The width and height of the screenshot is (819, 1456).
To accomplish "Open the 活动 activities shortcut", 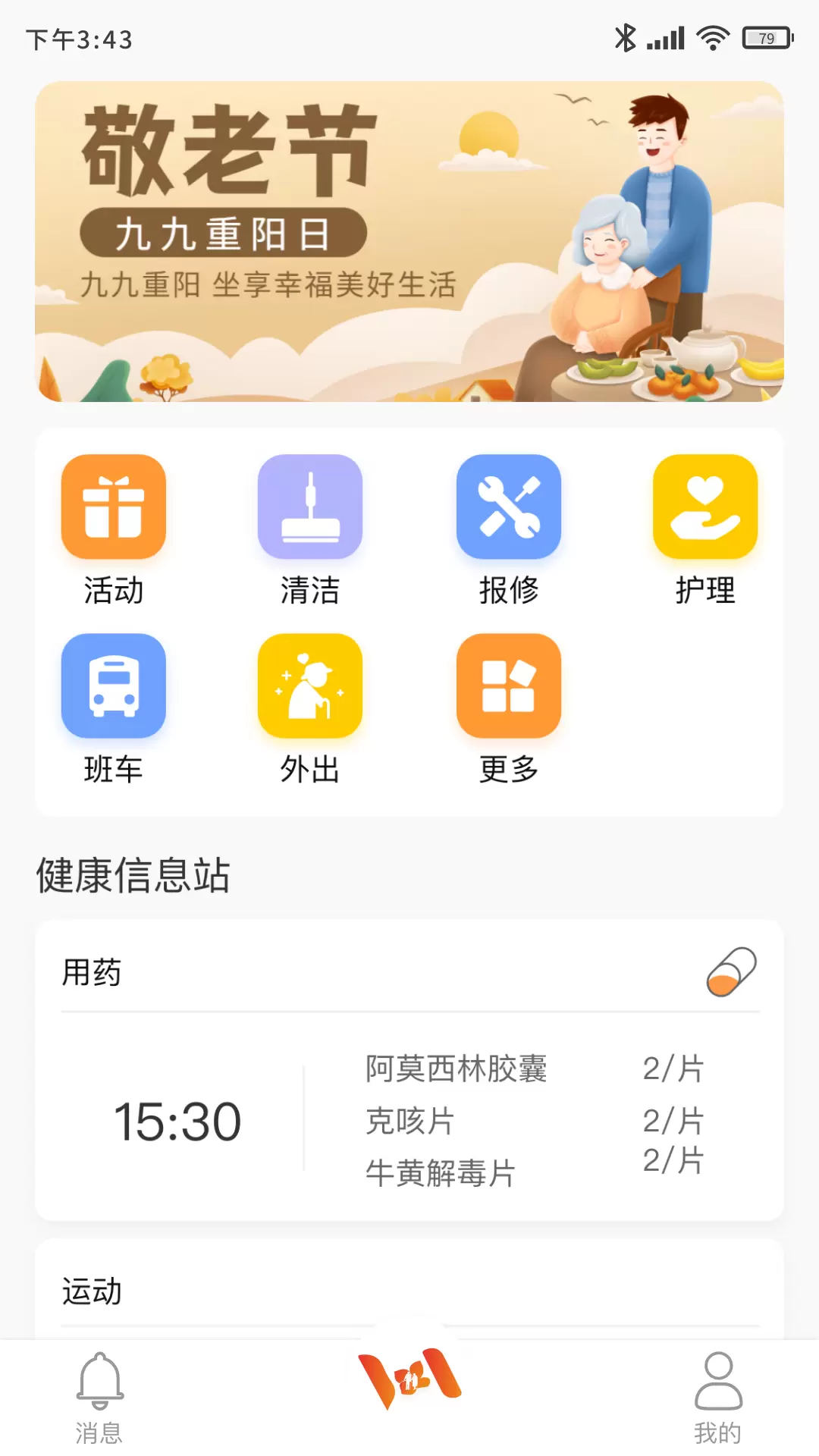I will click(x=113, y=530).
